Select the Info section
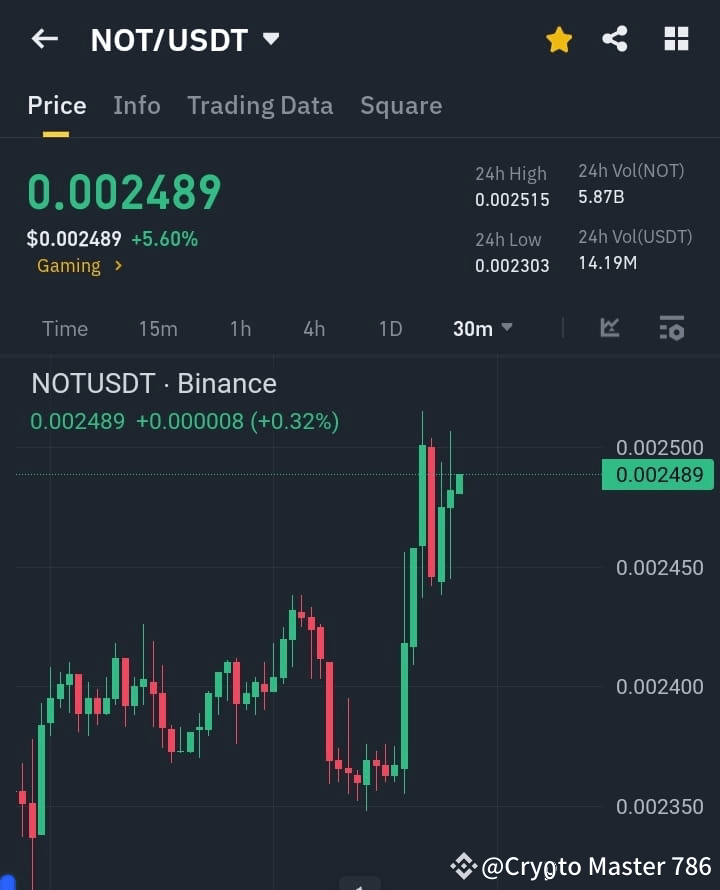Viewport: 720px width, 890px height. click(x=137, y=105)
